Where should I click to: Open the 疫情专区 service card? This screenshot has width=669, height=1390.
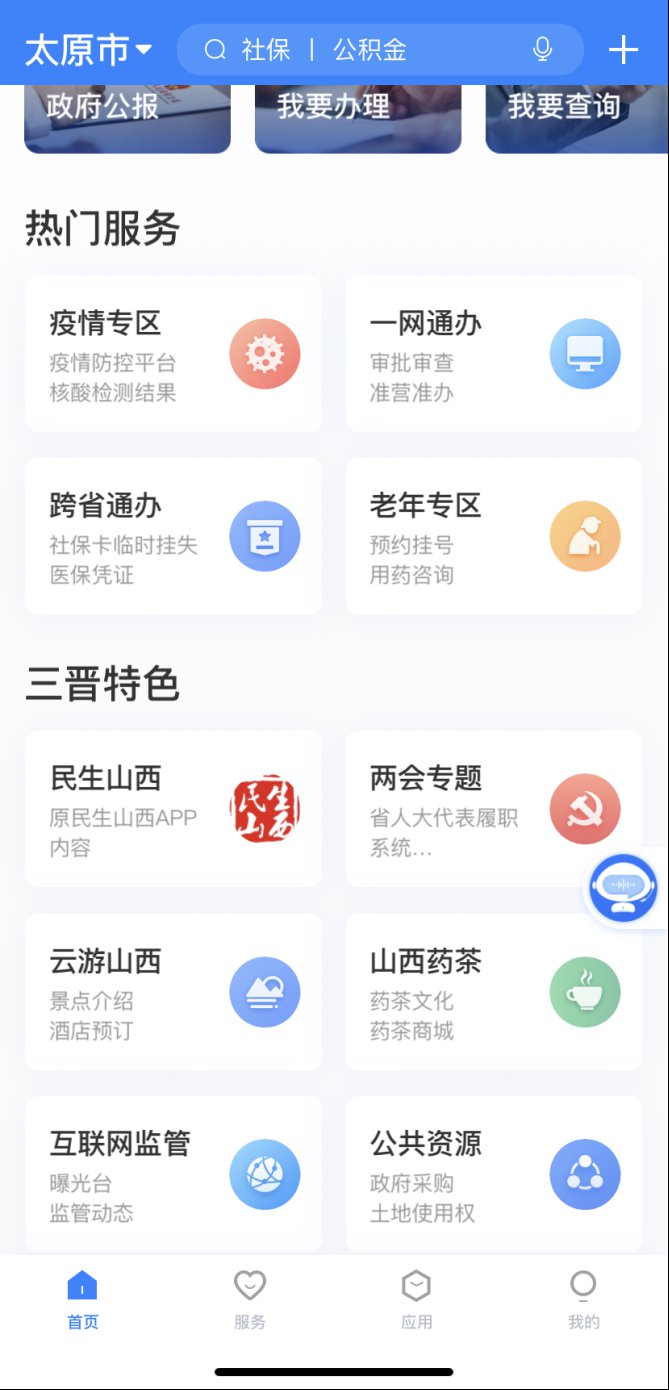pos(174,353)
